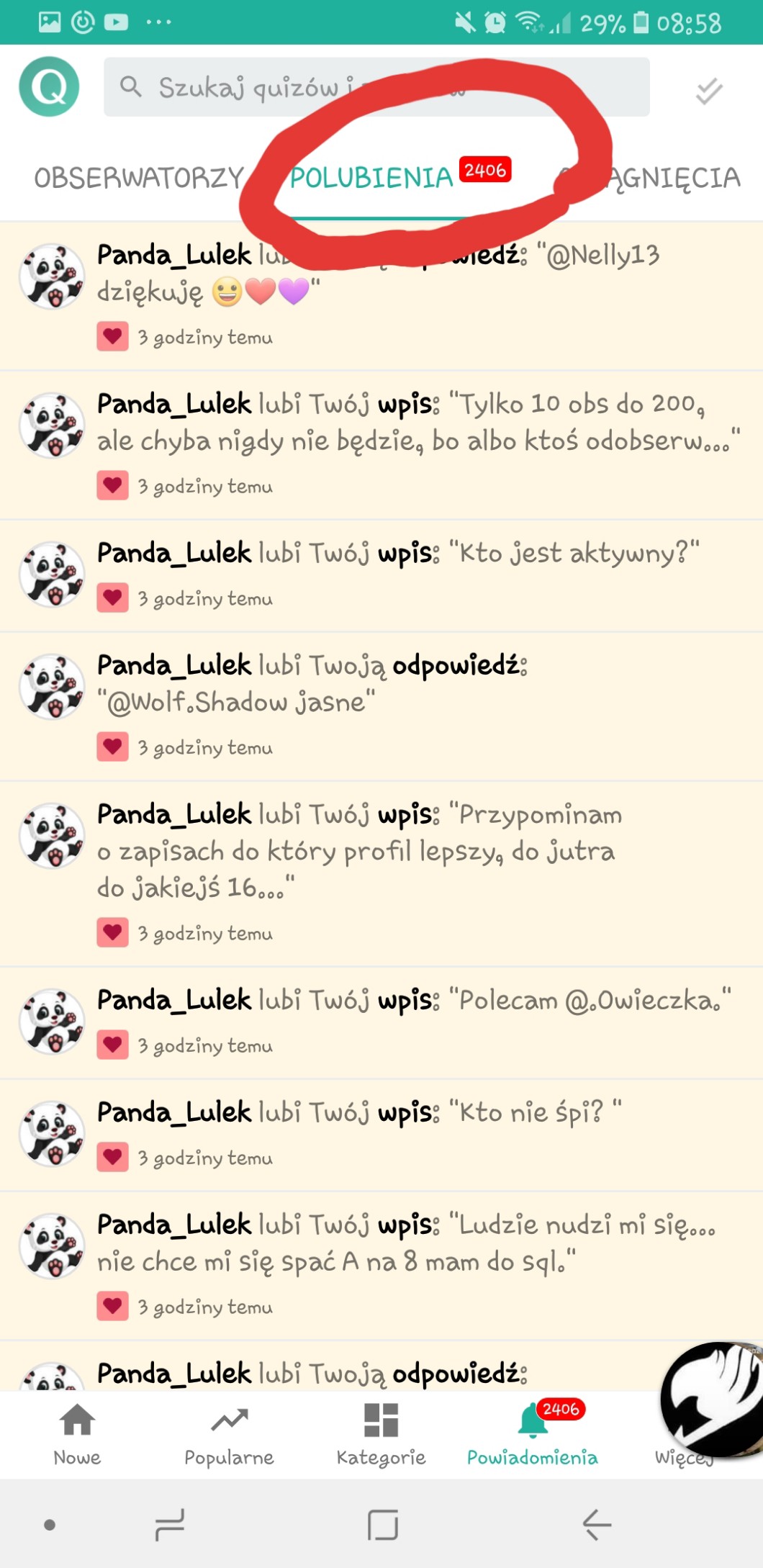This screenshot has width=763, height=1568.
Task: Select the Powiadomienia tab
Action: coord(532,1434)
